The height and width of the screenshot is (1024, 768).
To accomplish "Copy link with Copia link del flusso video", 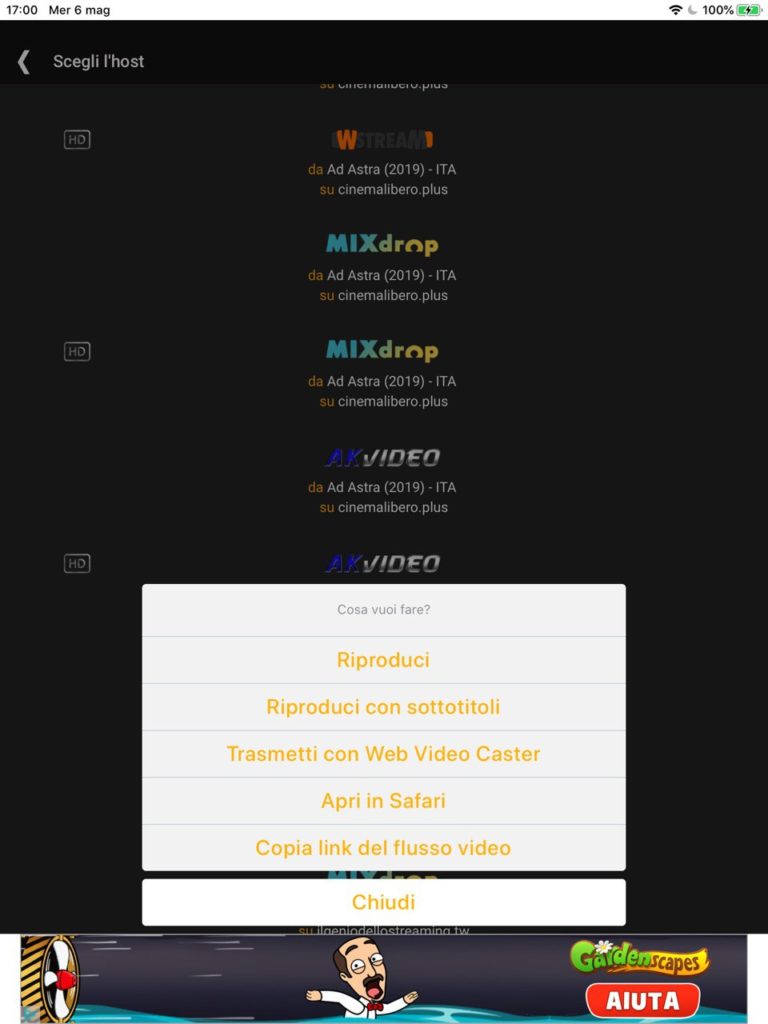I will point(383,848).
